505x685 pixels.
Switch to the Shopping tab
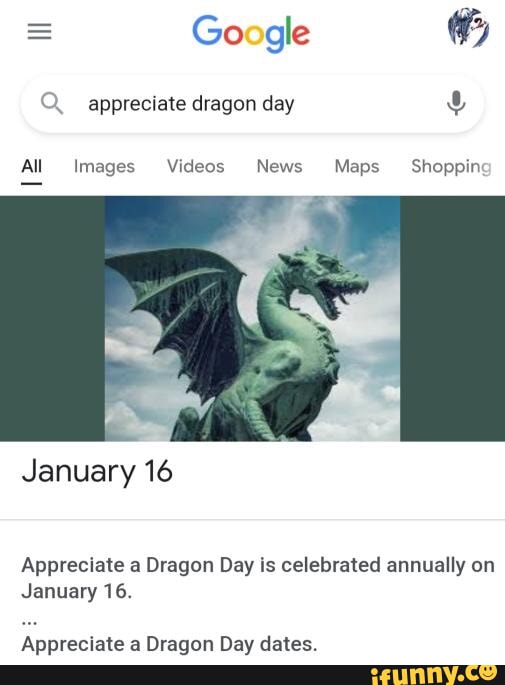(x=452, y=166)
